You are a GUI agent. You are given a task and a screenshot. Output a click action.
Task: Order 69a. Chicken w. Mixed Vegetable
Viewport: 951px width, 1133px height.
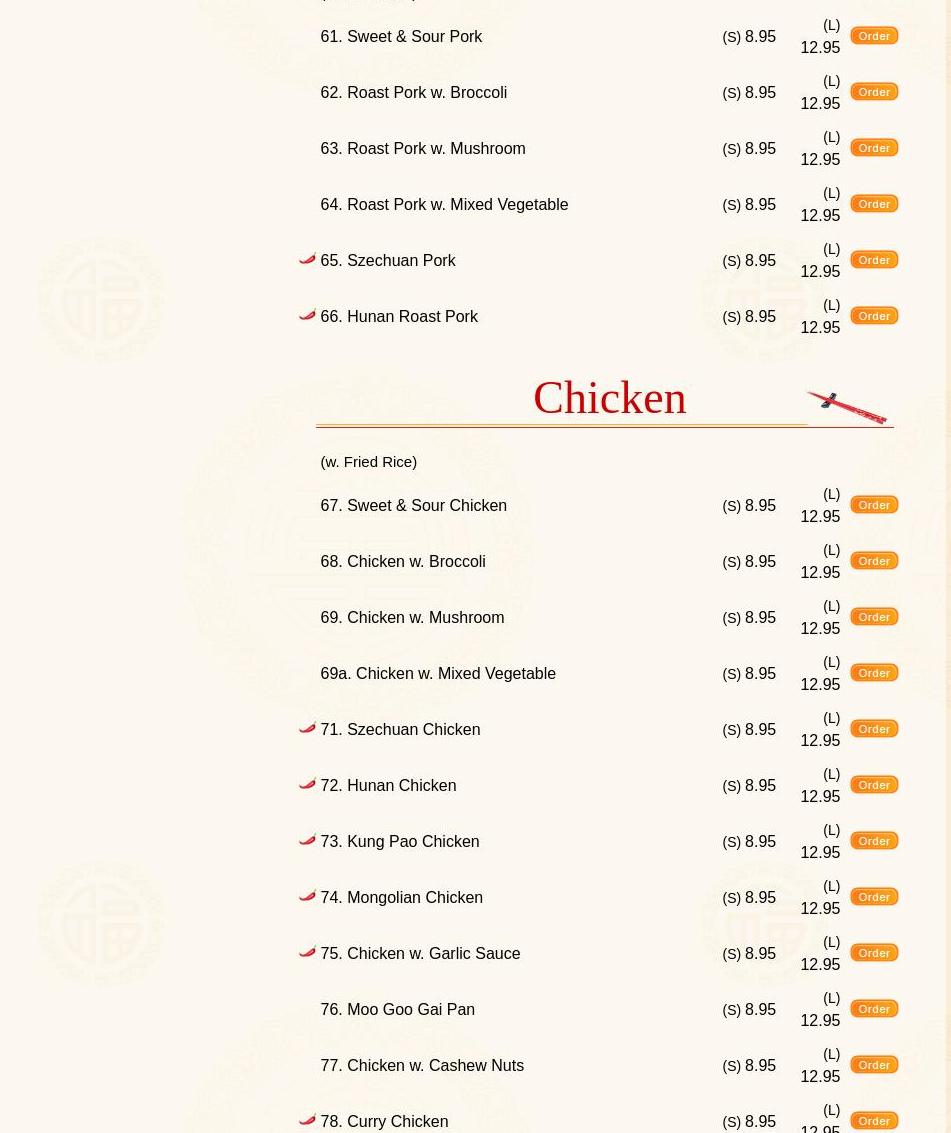[x=874, y=673]
